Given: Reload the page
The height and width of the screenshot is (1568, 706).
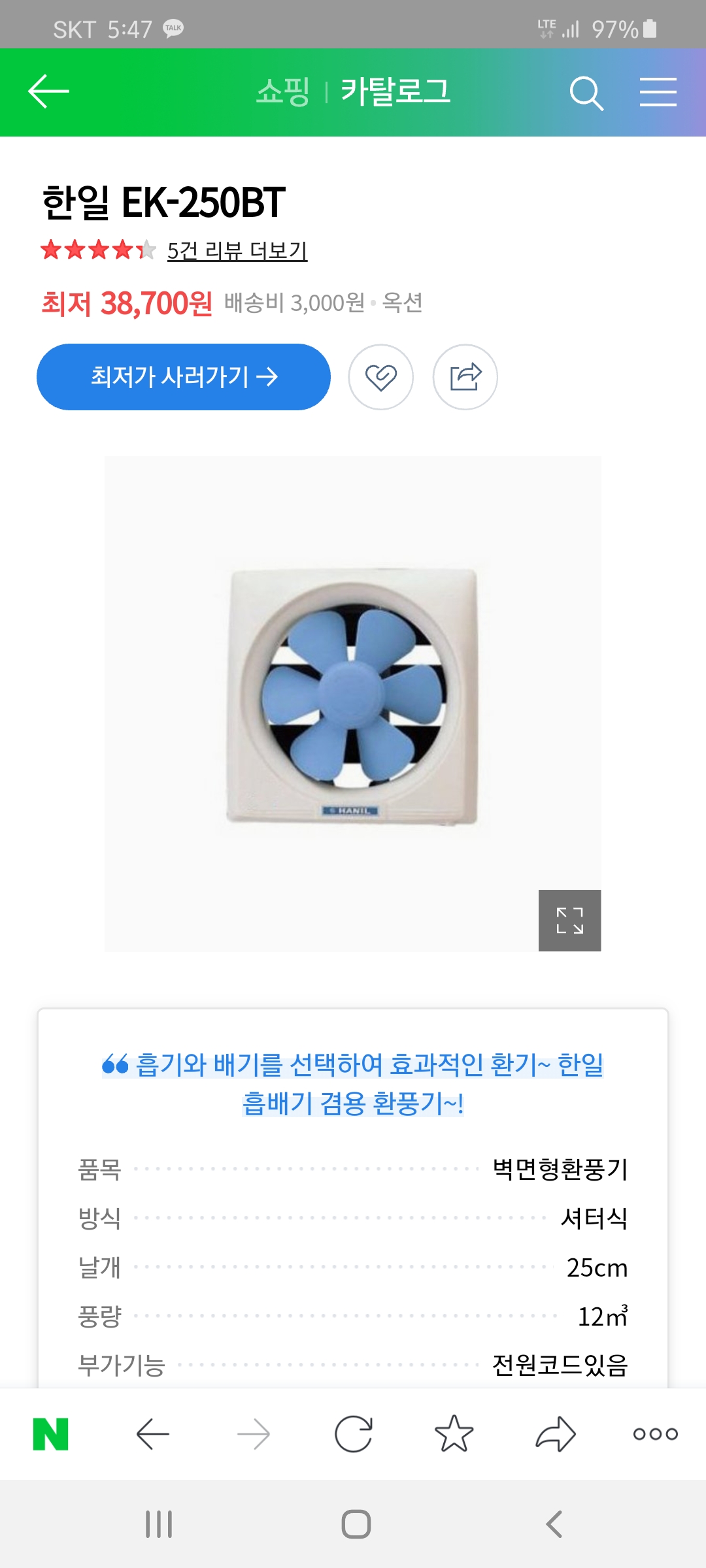Looking at the screenshot, I should point(354,1434).
